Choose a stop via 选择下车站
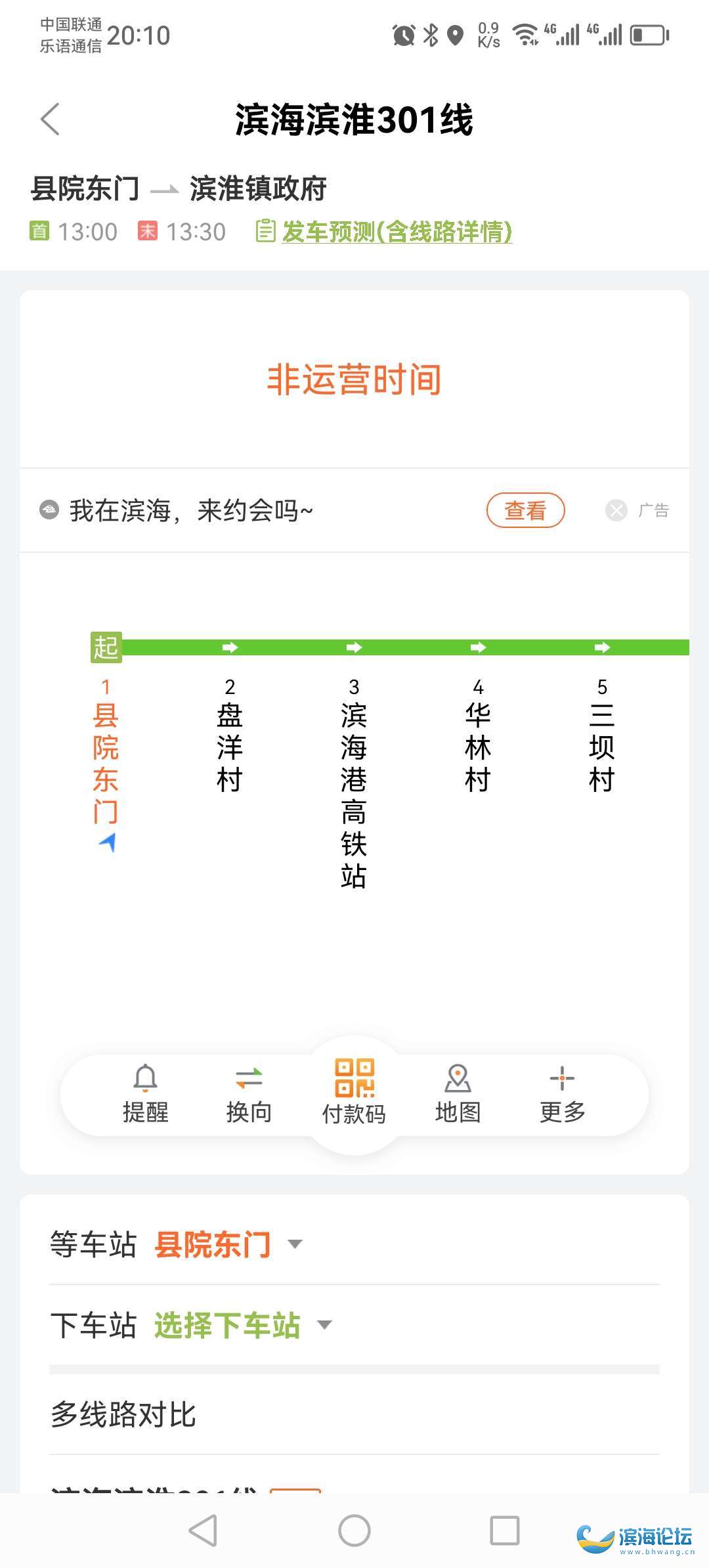The width and height of the screenshot is (709, 1568). pyautogui.click(x=243, y=1325)
